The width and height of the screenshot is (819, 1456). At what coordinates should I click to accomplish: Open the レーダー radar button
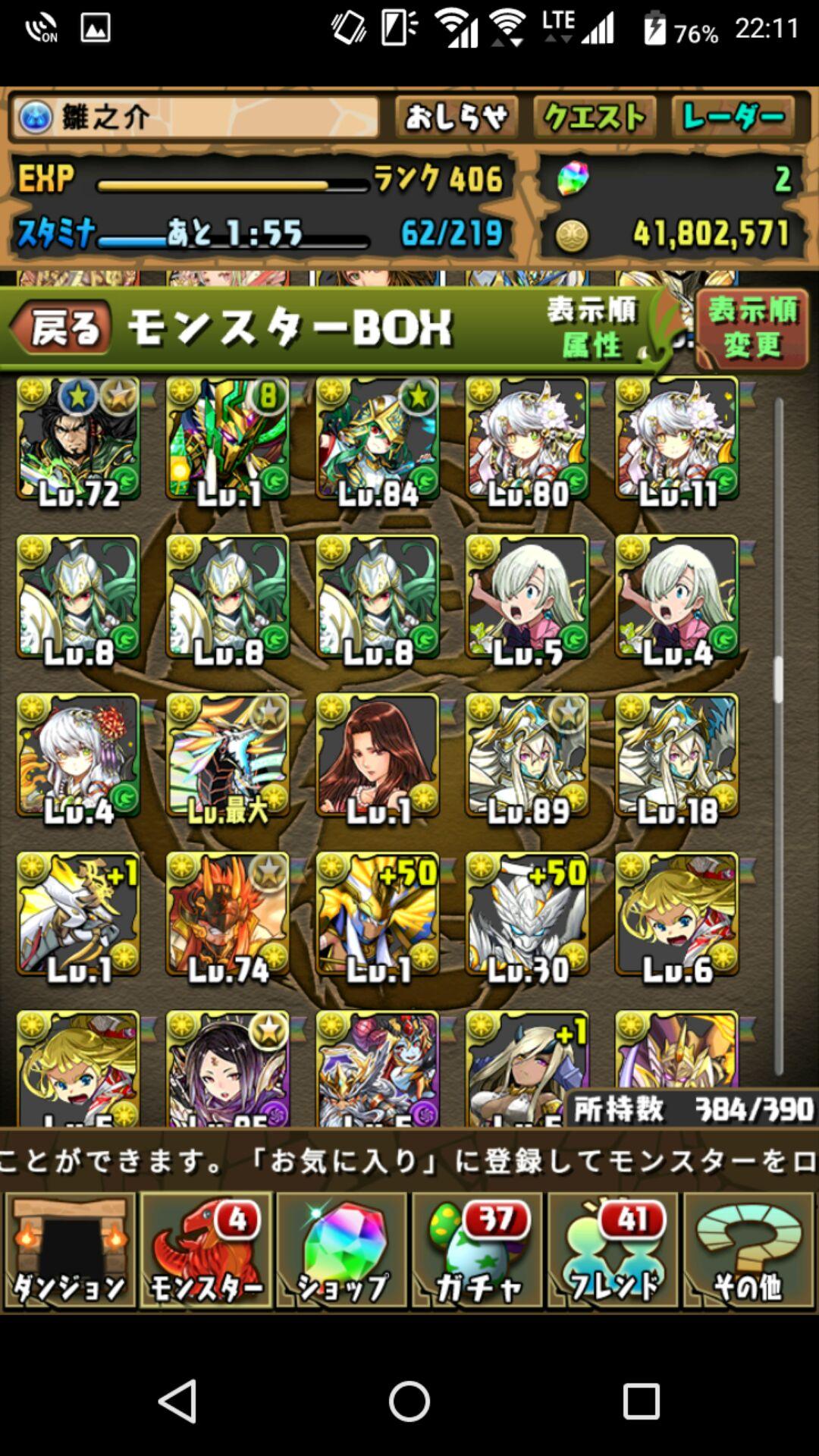(733, 118)
